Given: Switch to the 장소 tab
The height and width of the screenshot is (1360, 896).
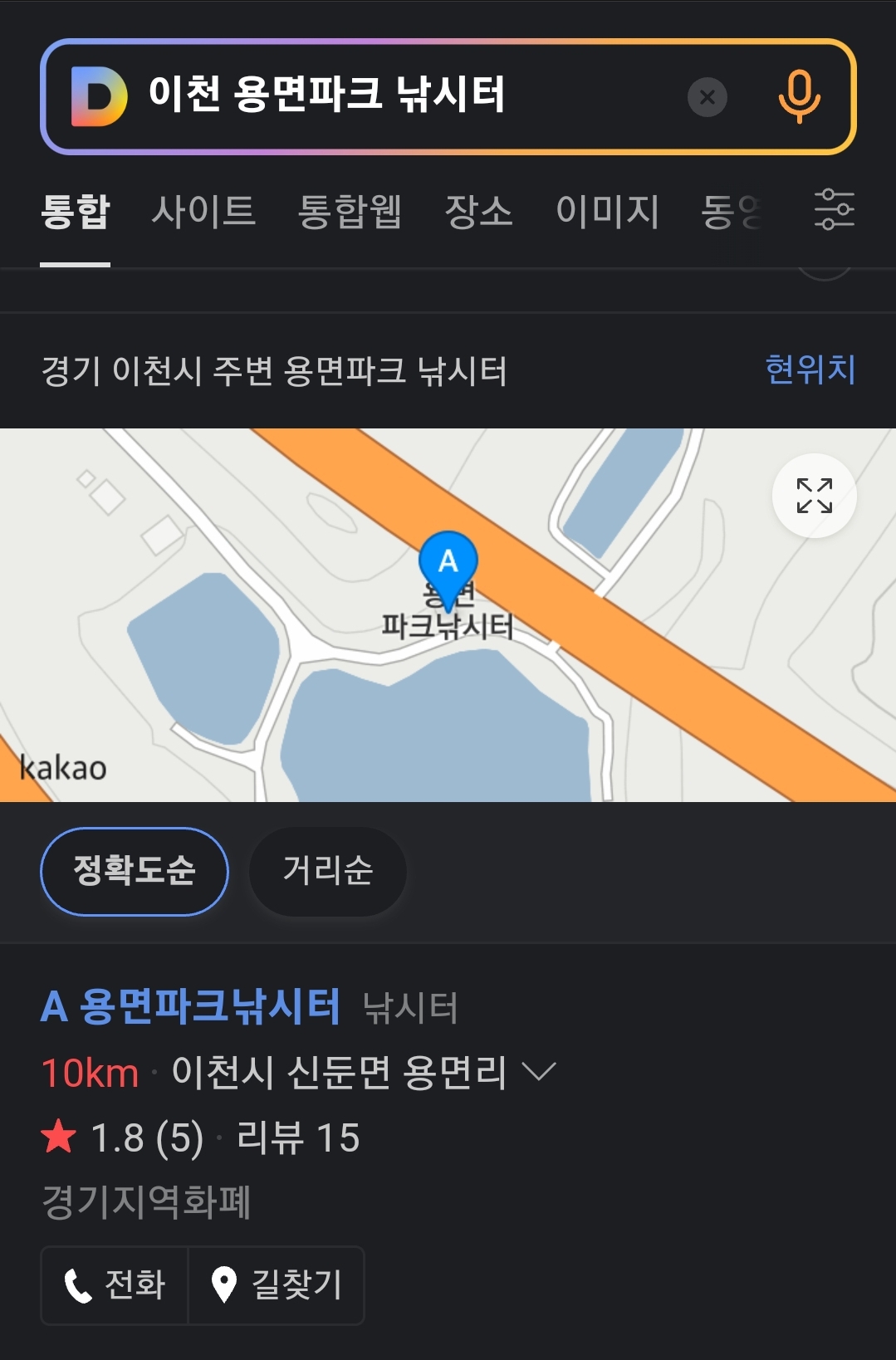Looking at the screenshot, I should pos(478,211).
